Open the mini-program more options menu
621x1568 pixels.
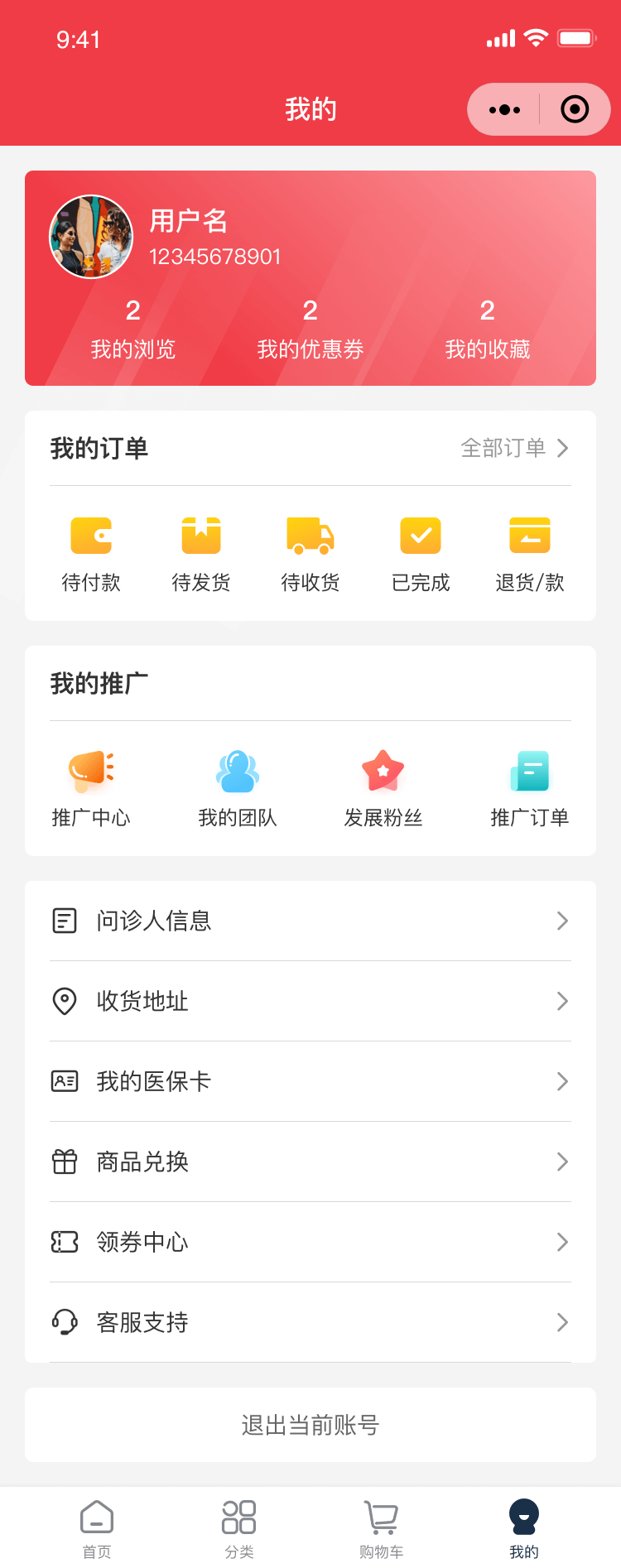tap(504, 109)
